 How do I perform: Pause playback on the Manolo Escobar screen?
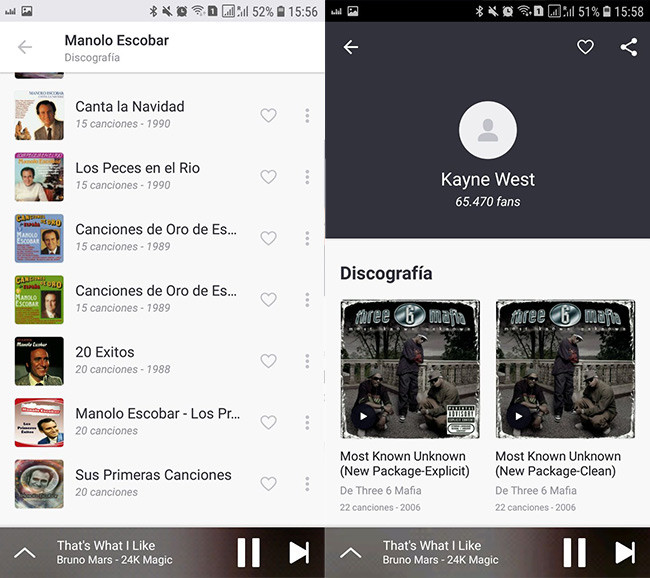pos(248,552)
